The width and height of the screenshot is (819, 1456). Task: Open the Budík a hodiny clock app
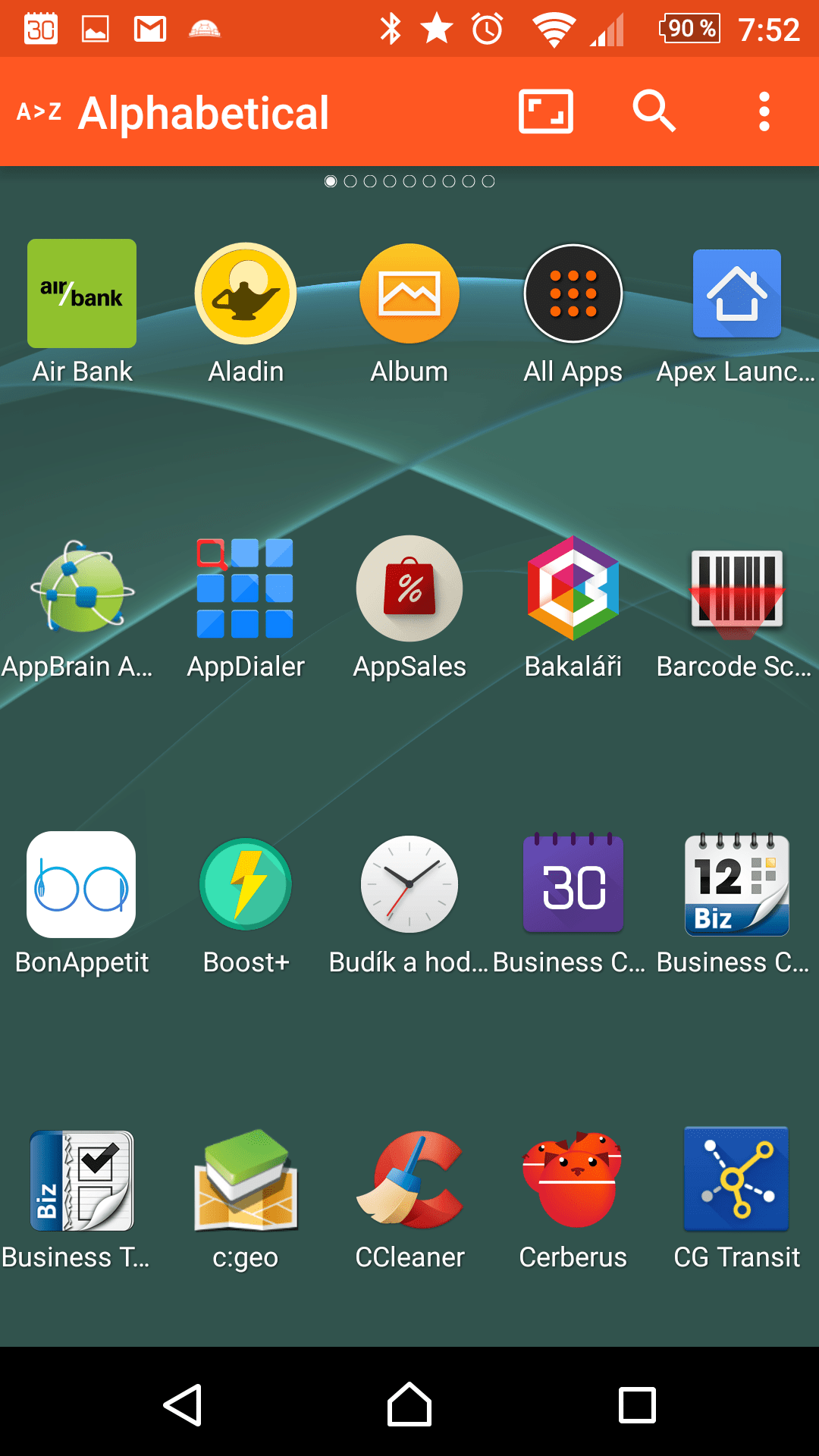[x=409, y=884]
